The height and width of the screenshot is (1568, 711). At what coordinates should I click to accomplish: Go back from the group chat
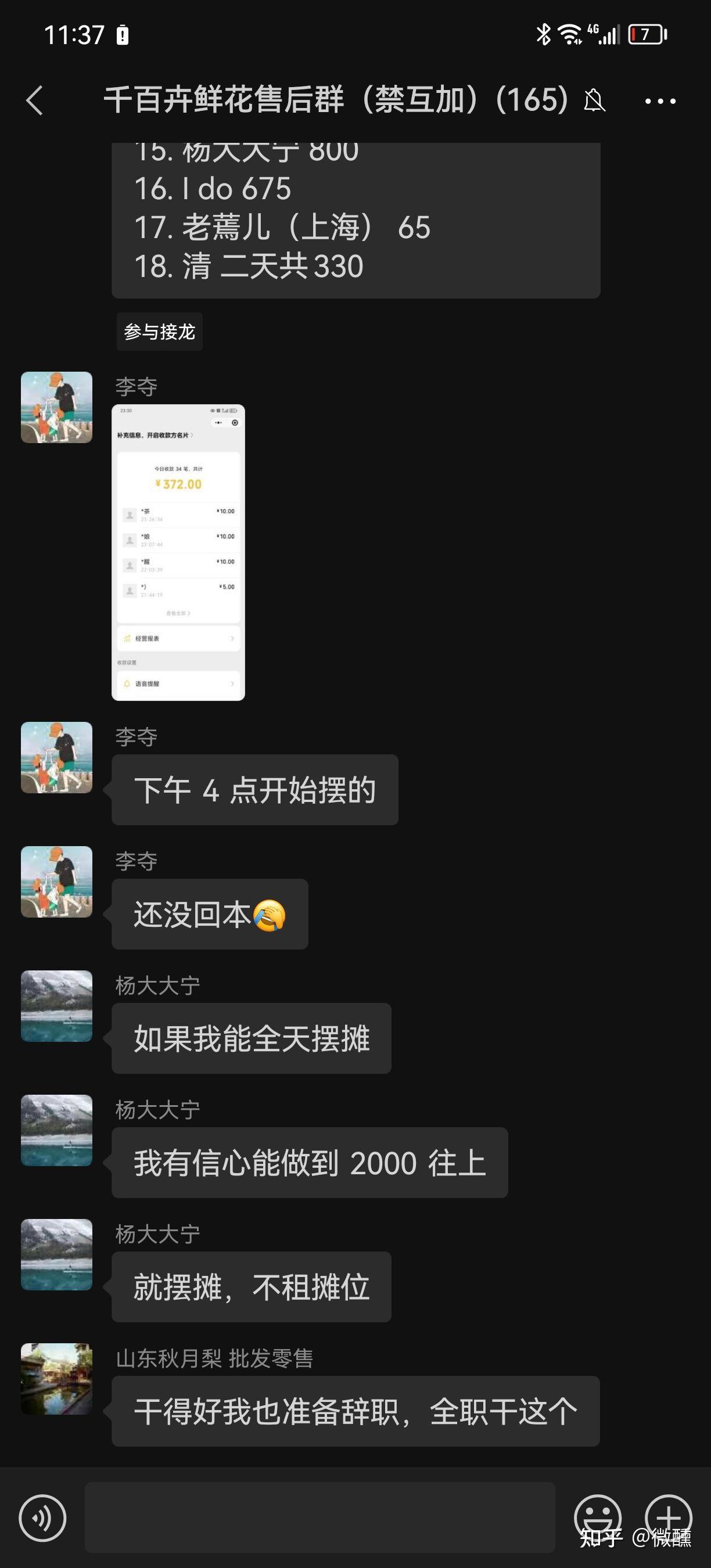coord(35,100)
